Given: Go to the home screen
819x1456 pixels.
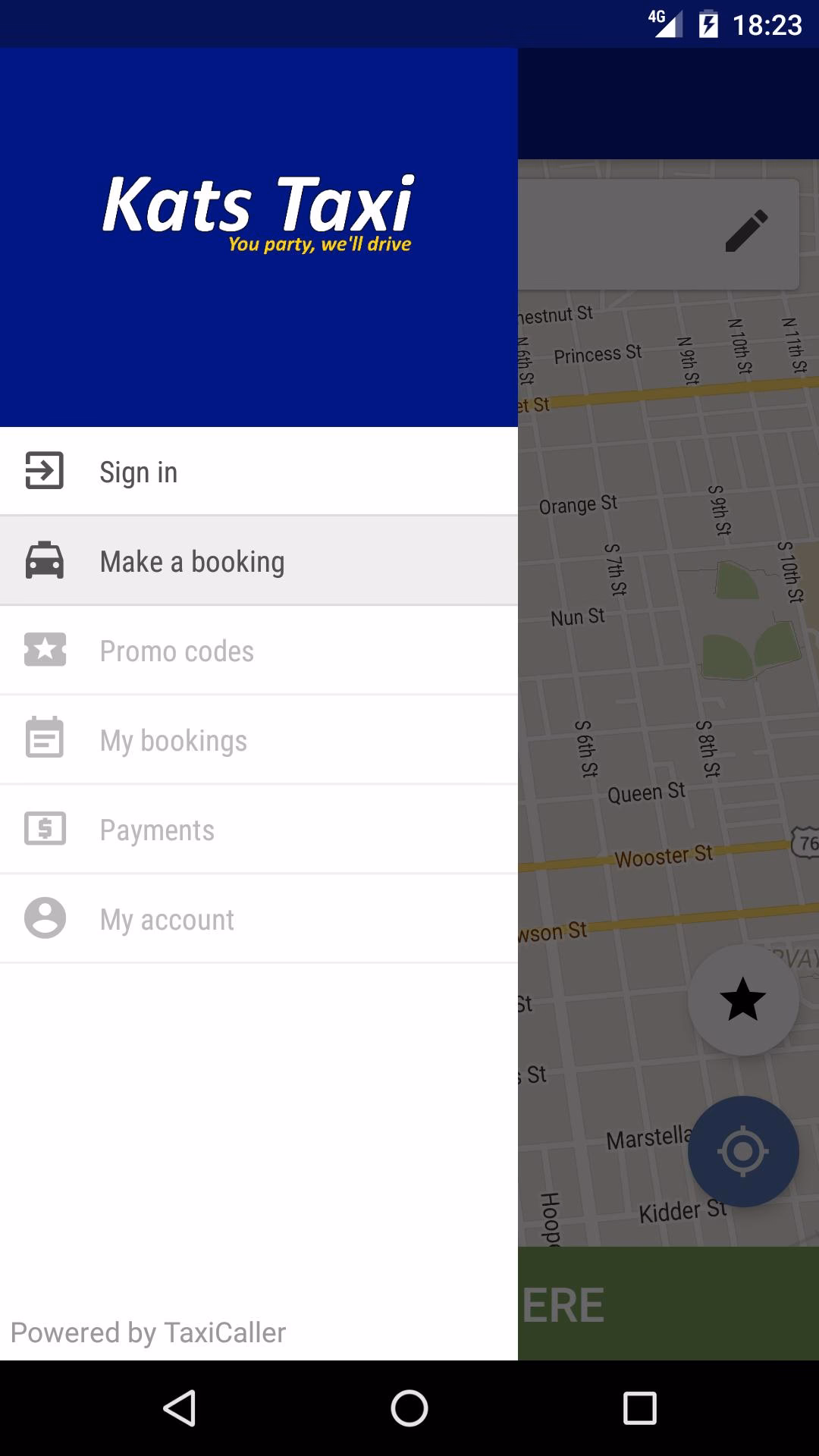Looking at the screenshot, I should pos(409,1409).
